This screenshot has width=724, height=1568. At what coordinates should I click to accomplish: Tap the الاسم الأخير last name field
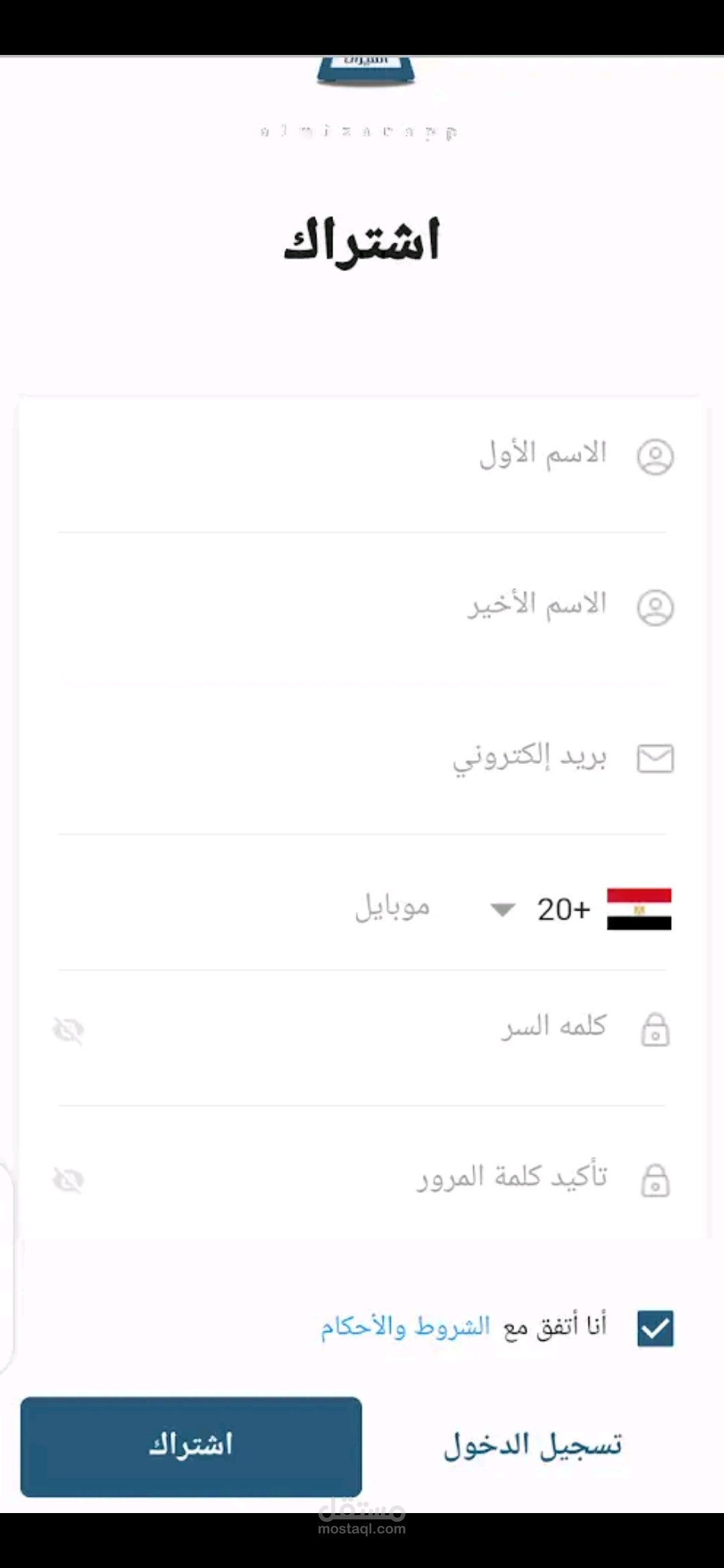tap(402, 606)
